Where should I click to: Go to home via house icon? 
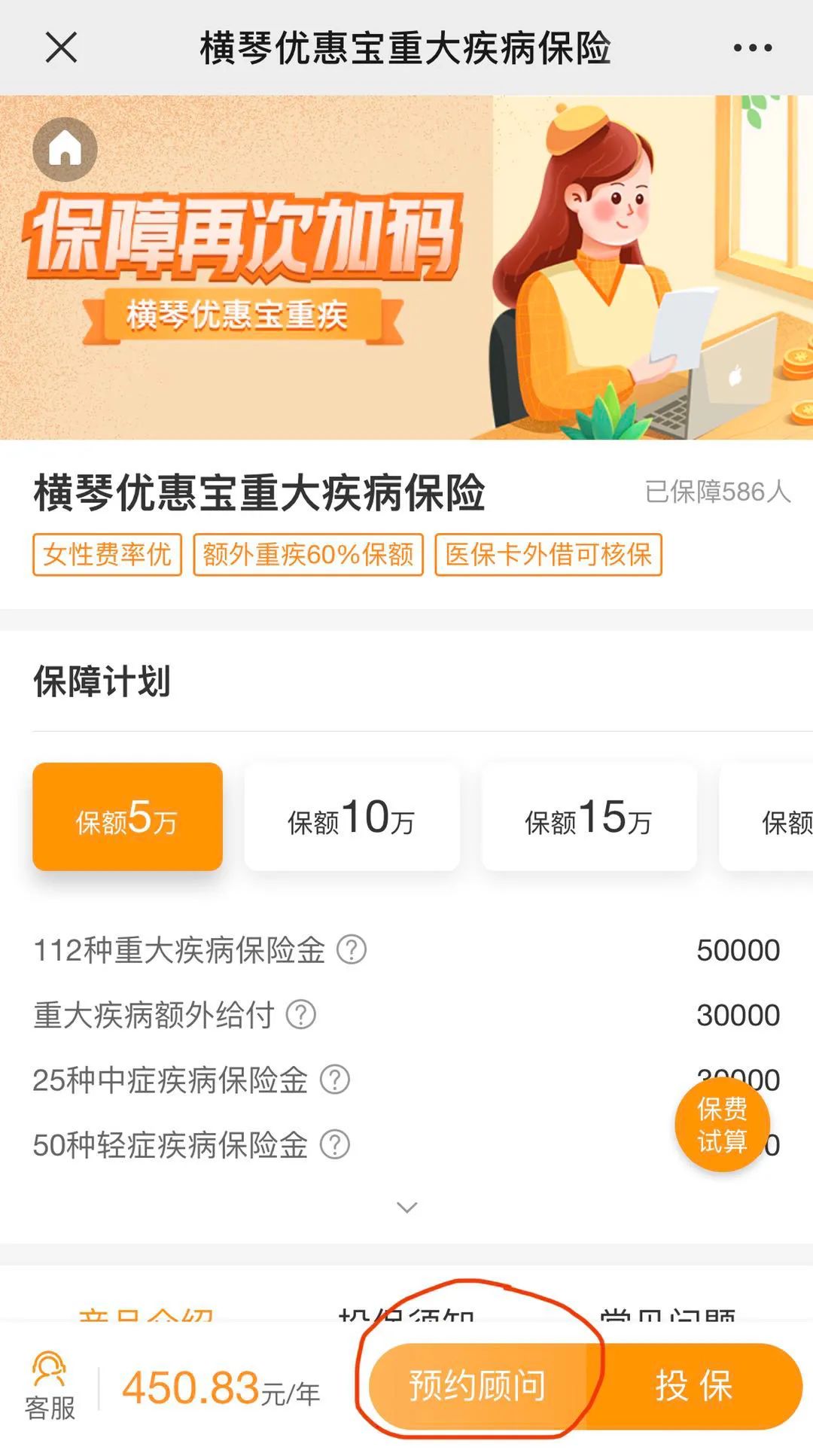[65, 149]
